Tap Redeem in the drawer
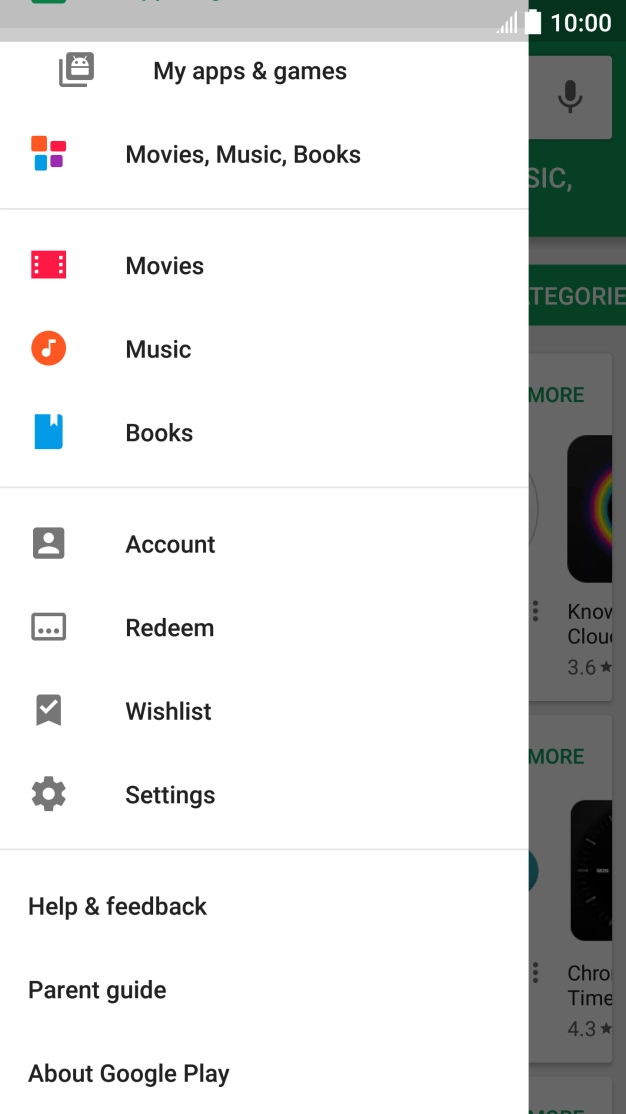Image resolution: width=626 pixels, height=1114 pixels. coord(169,628)
